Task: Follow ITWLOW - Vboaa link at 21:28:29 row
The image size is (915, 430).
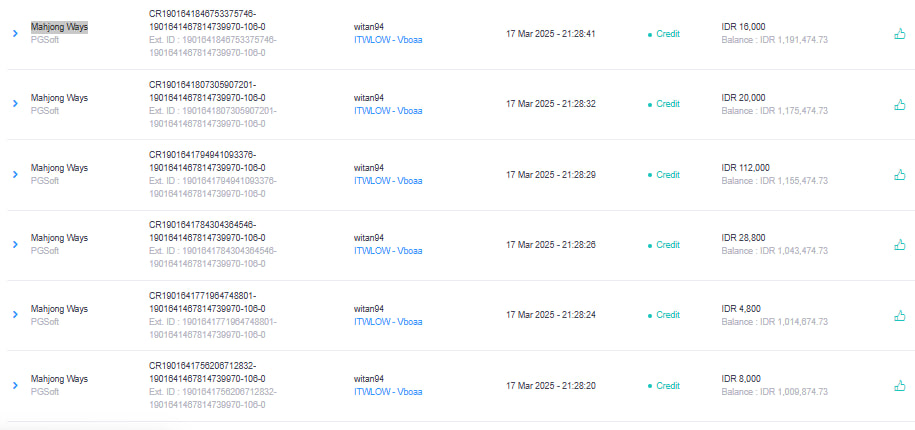Action: [388, 180]
